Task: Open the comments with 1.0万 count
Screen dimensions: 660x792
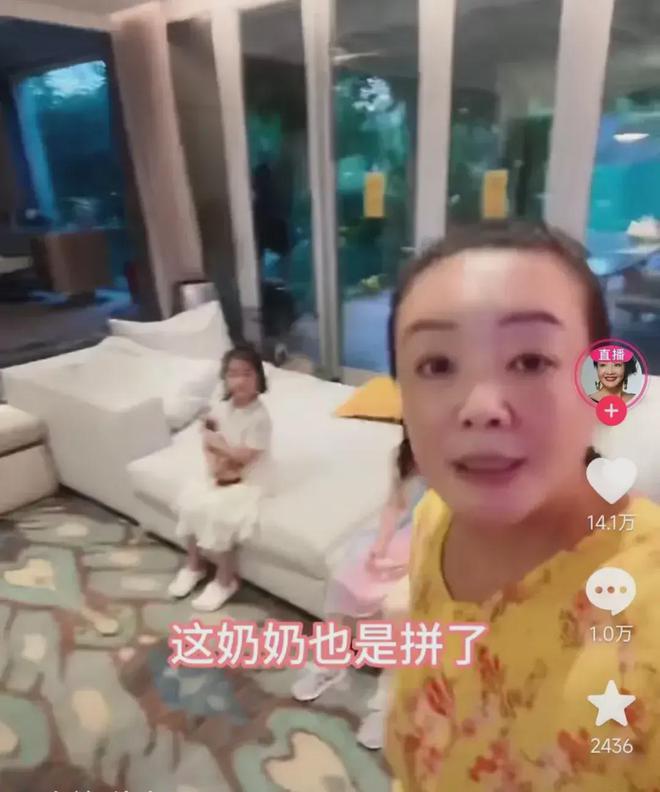Action: point(610,591)
